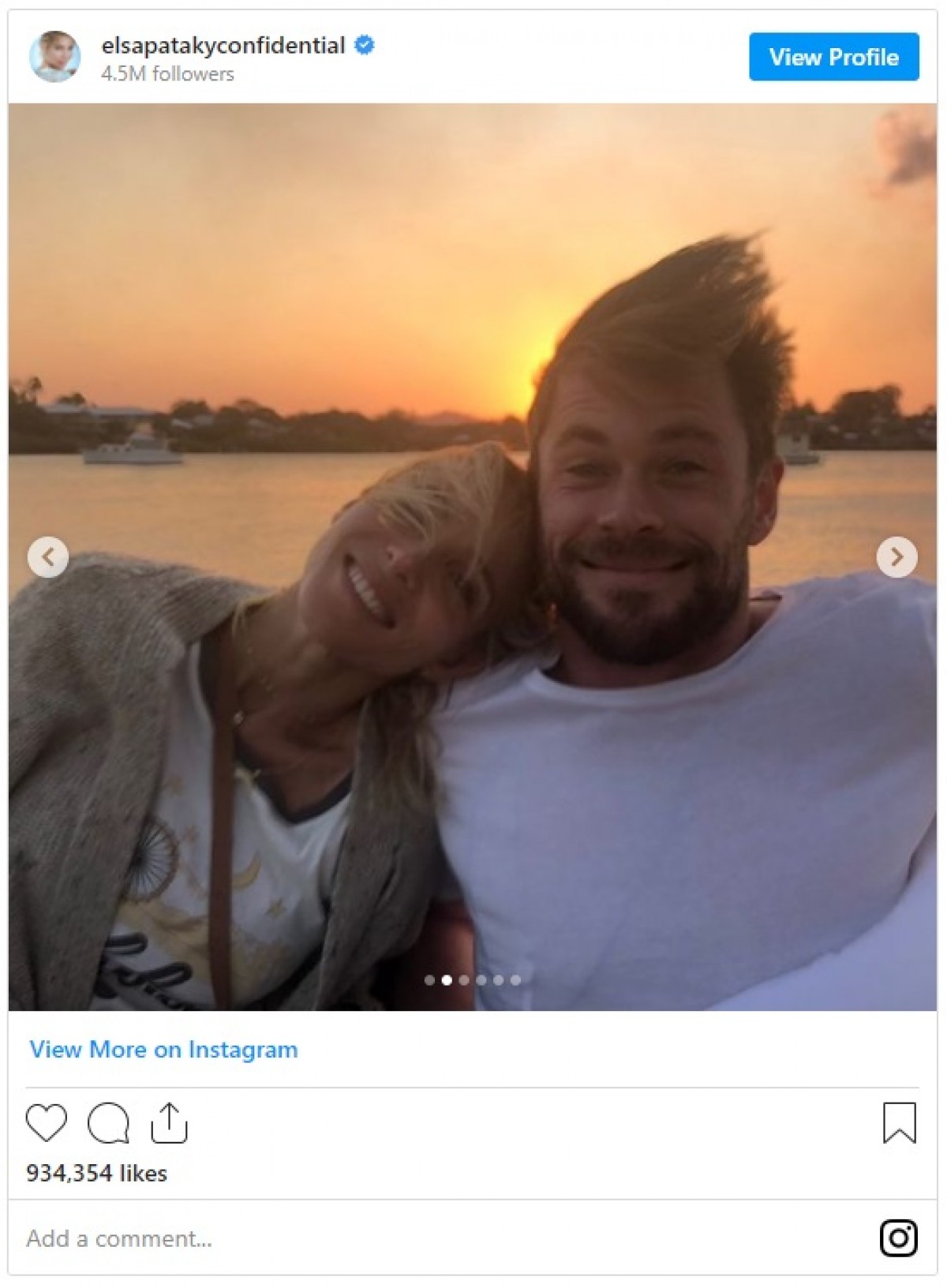Tap the View Profile button
947x1288 pixels.
[x=833, y=57]
